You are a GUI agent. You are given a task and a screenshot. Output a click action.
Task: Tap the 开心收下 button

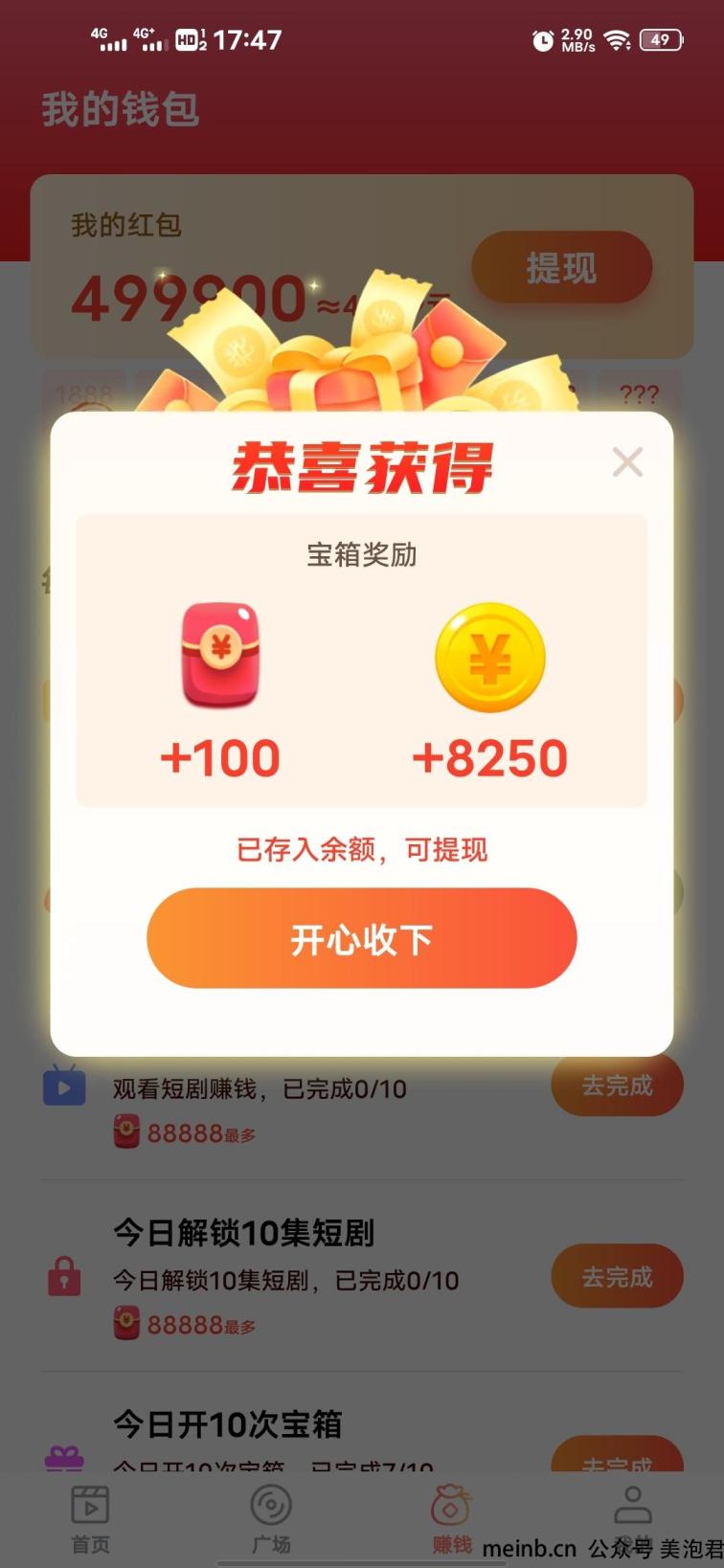point(362,938)
